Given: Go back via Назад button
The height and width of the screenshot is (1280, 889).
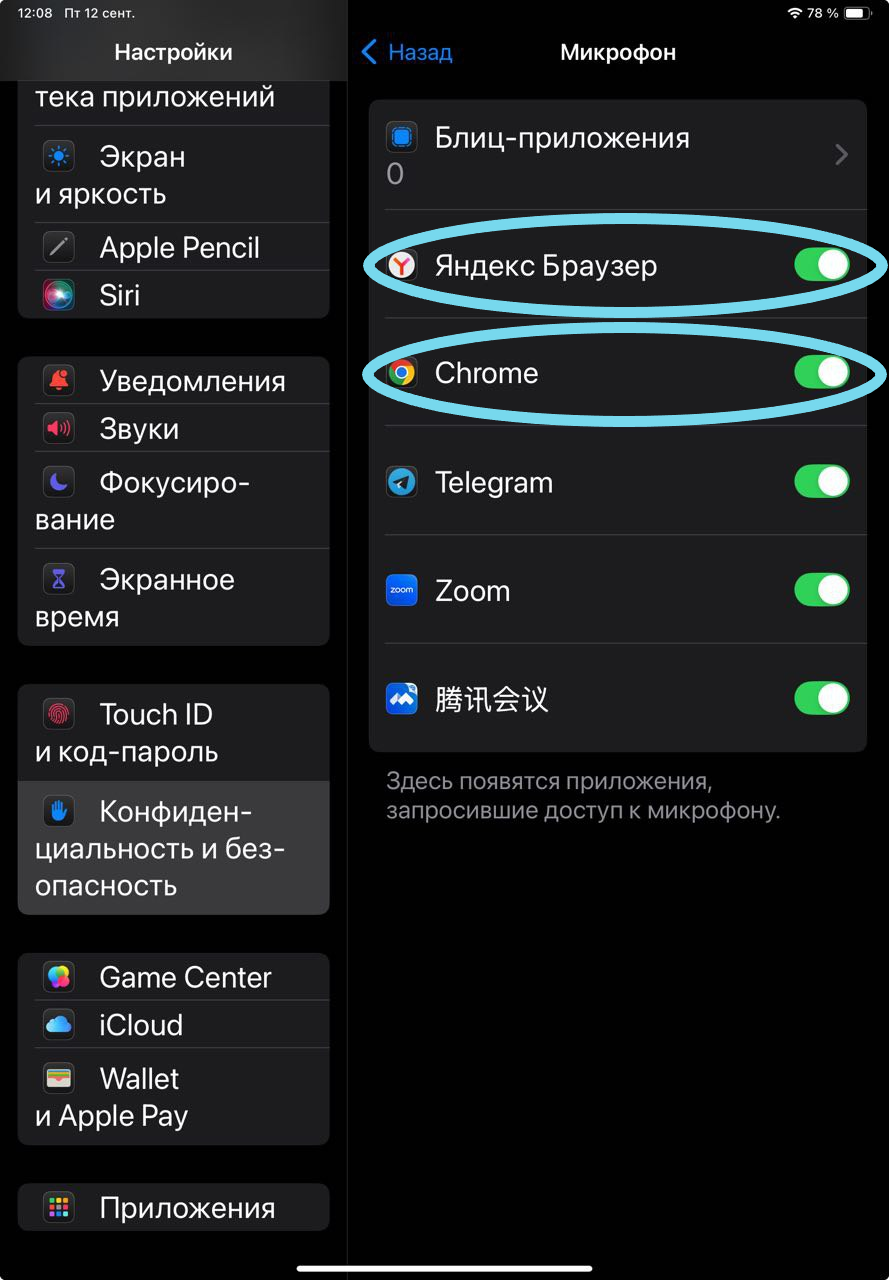Looking at the screenshot, I should pos(406,52).
